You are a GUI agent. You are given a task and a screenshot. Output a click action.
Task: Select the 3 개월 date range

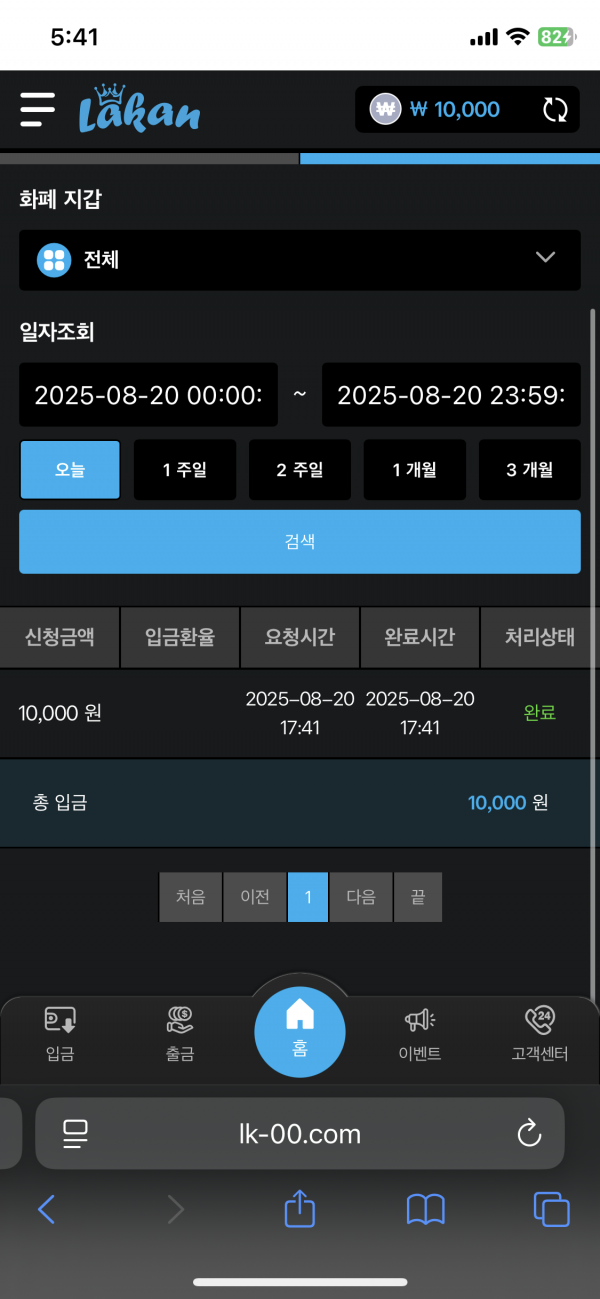529,470
